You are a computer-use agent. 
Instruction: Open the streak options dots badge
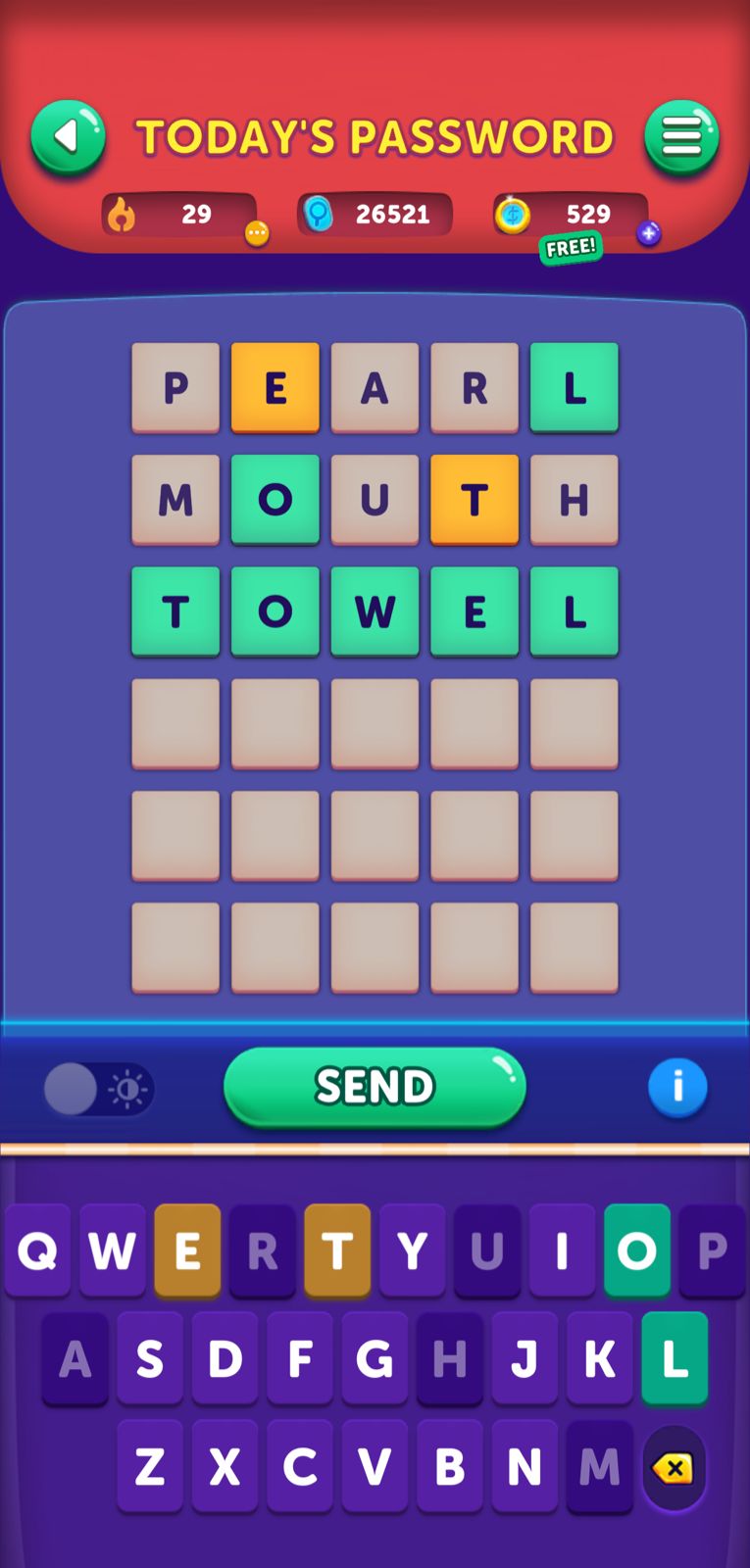[257, 233]
